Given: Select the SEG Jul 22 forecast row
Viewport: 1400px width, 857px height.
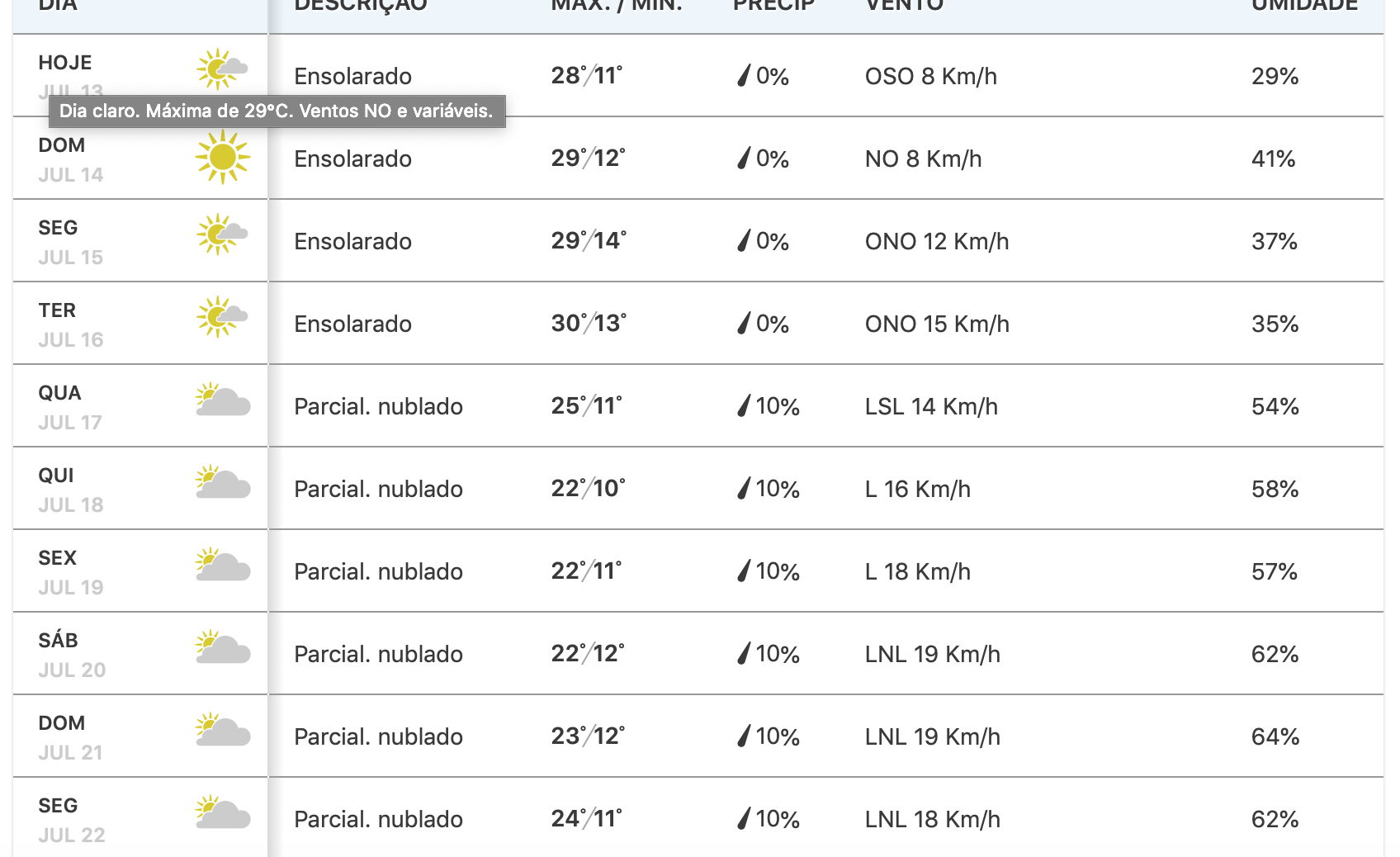Looking at the screenshot, I should click(698, 819).
